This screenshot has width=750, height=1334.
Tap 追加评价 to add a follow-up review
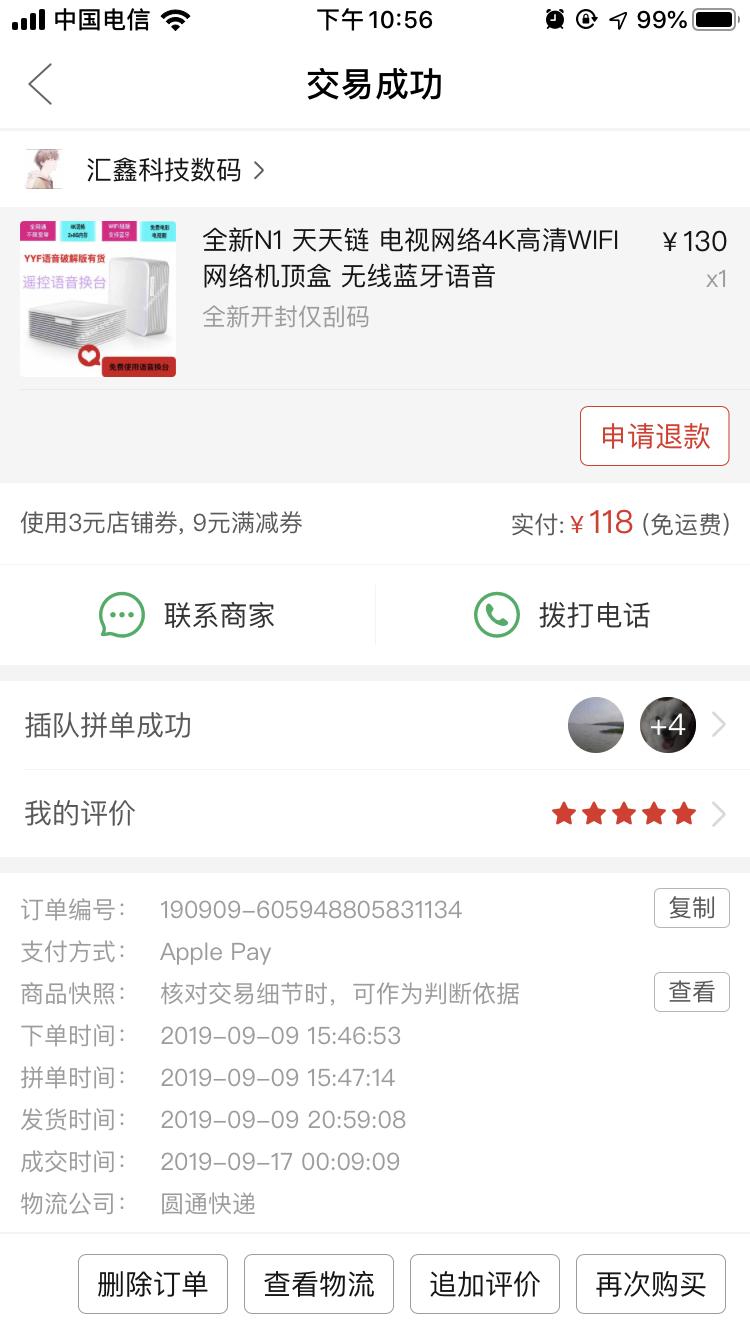pyautogui.click(x=484, y=1284)
